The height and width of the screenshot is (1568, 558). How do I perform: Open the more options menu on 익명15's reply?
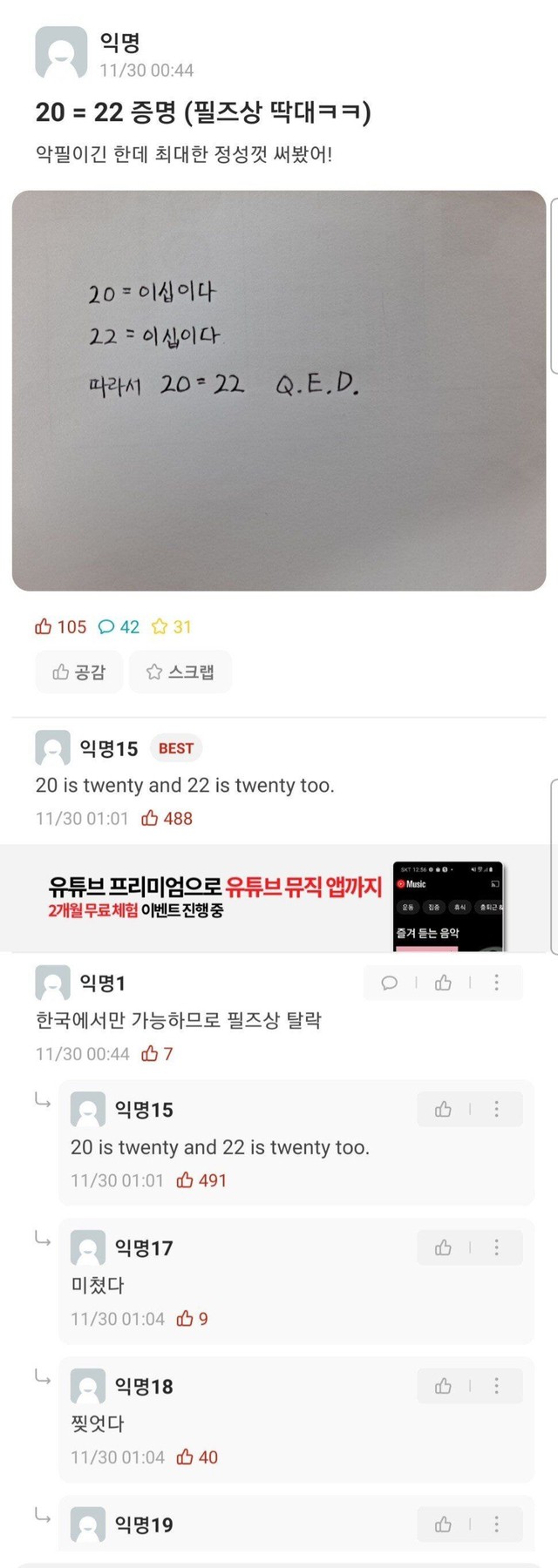click(x=497, y=1109)
